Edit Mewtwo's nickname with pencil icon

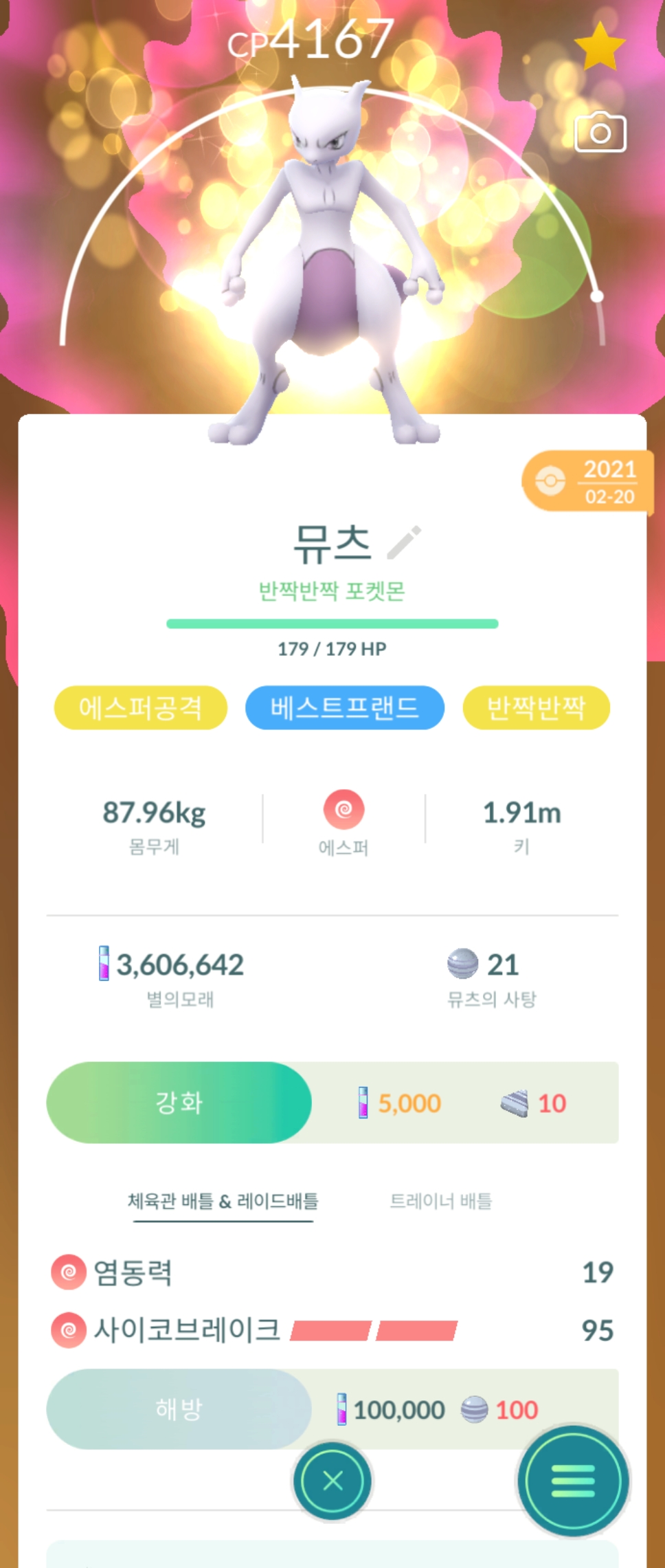404,542
